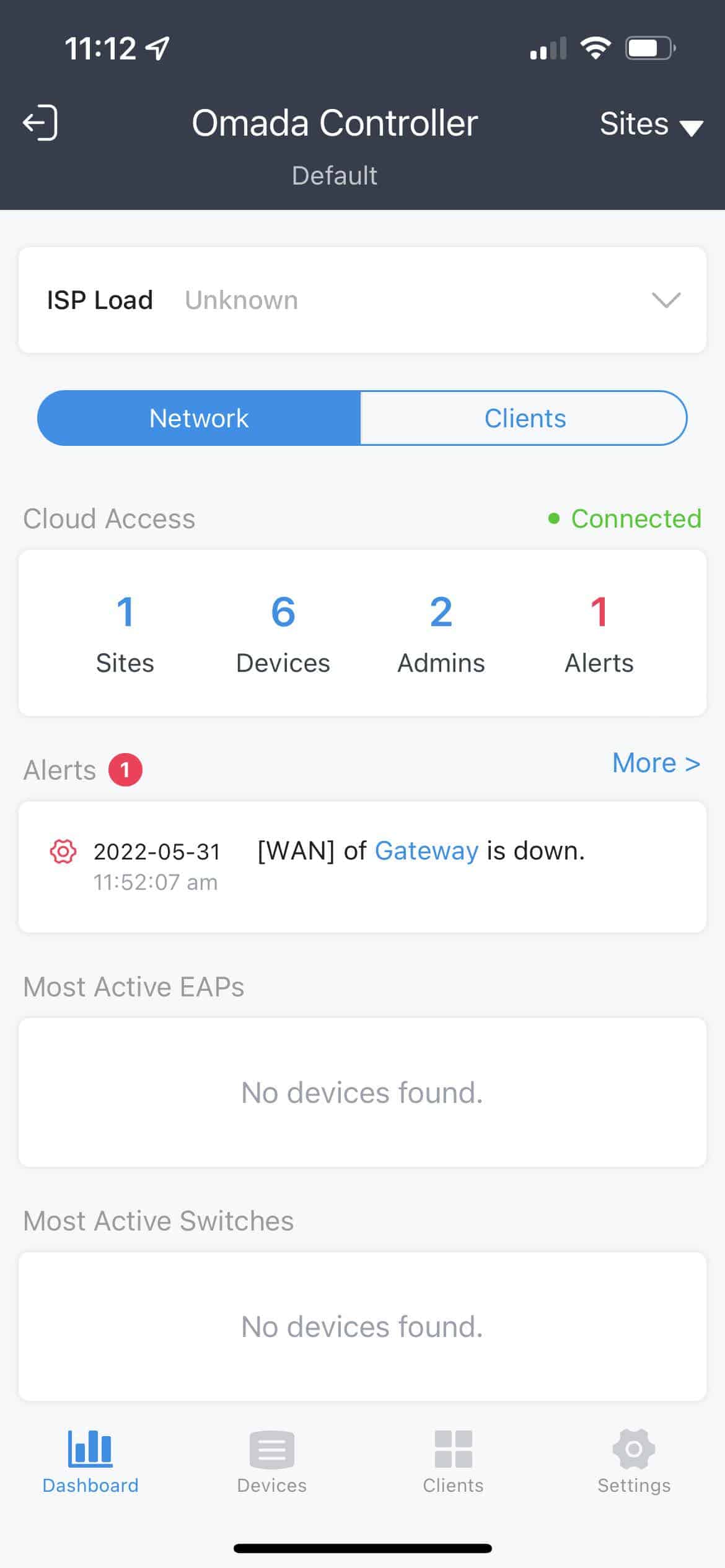Open the Gateway link in the alert
The width and height of the screenshot is (725, 1568).
tap(427, 851)
